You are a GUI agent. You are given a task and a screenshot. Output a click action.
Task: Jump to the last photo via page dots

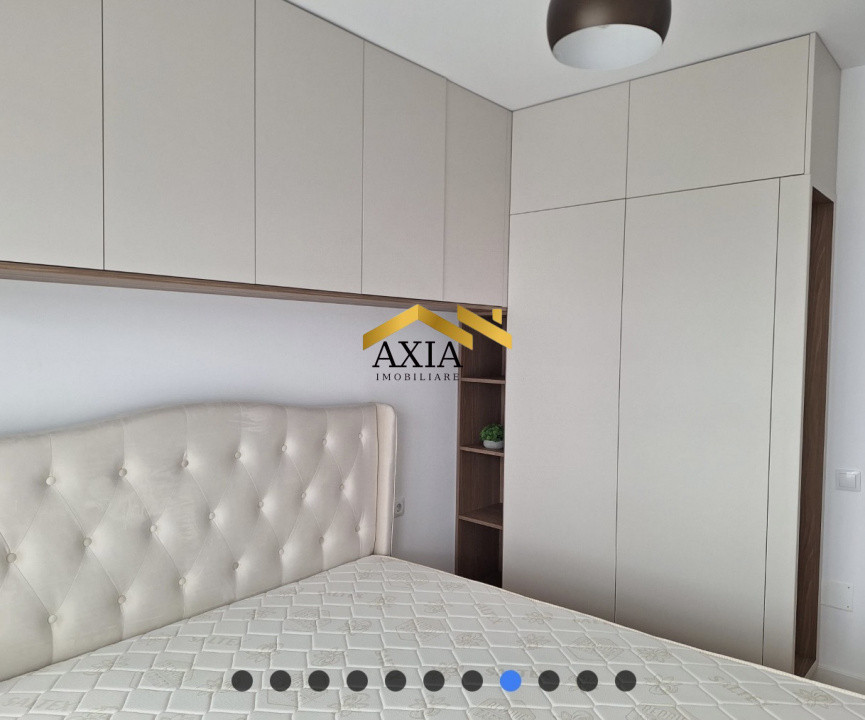pyautogui.click(x=625, y=681)
